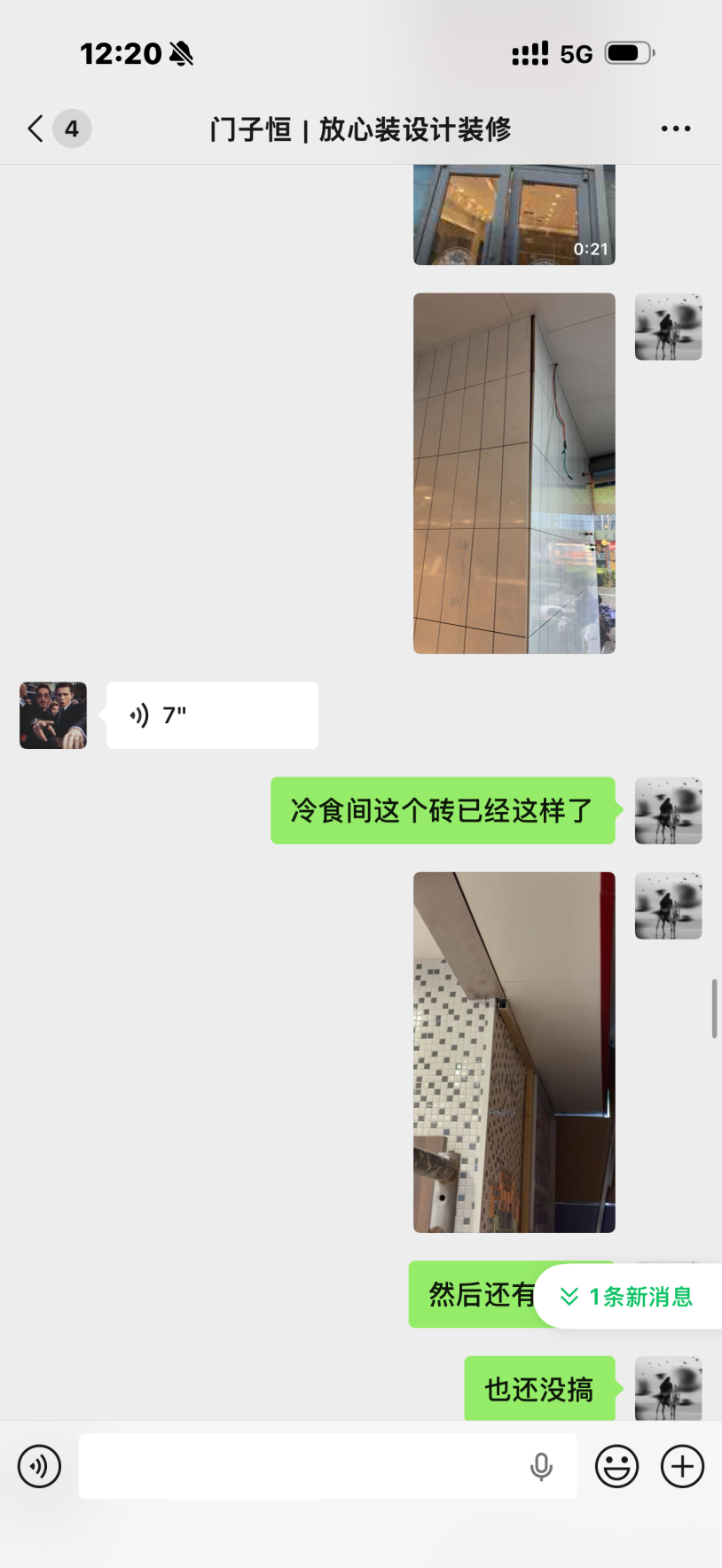The height and width of the screenshot is (1568, 722).
Task: Open the emoji sticker panel
Action: [x=616, y=1466]
